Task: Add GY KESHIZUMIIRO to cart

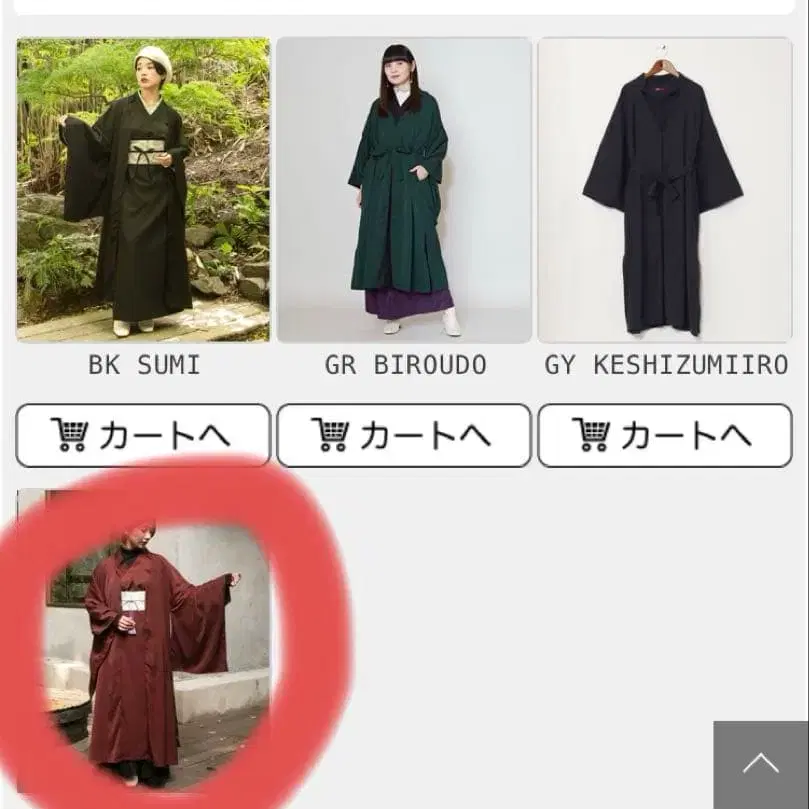Action: (x=665, y=435)
